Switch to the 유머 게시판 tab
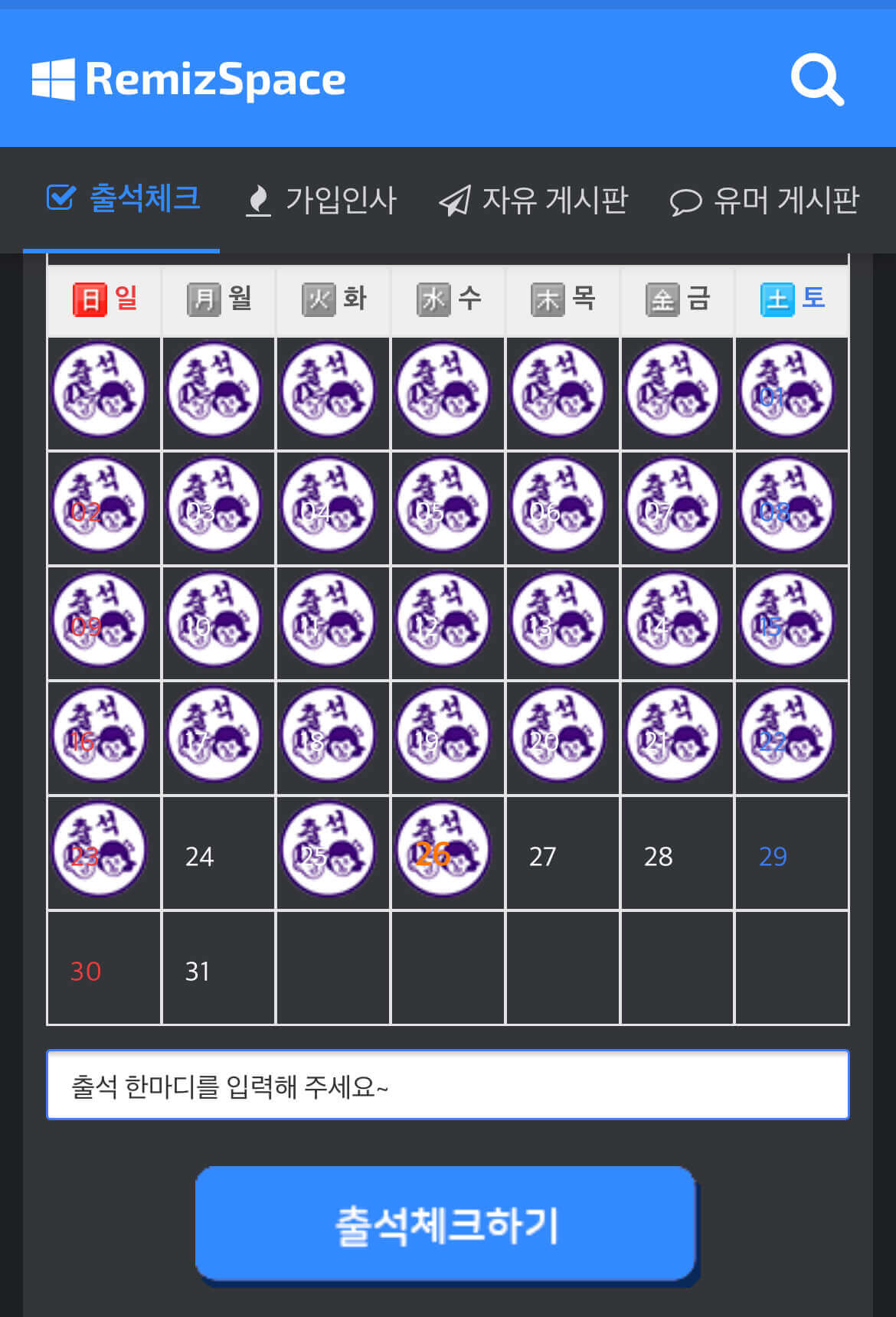The image size is (896, 1317). [x=764, y=201]
